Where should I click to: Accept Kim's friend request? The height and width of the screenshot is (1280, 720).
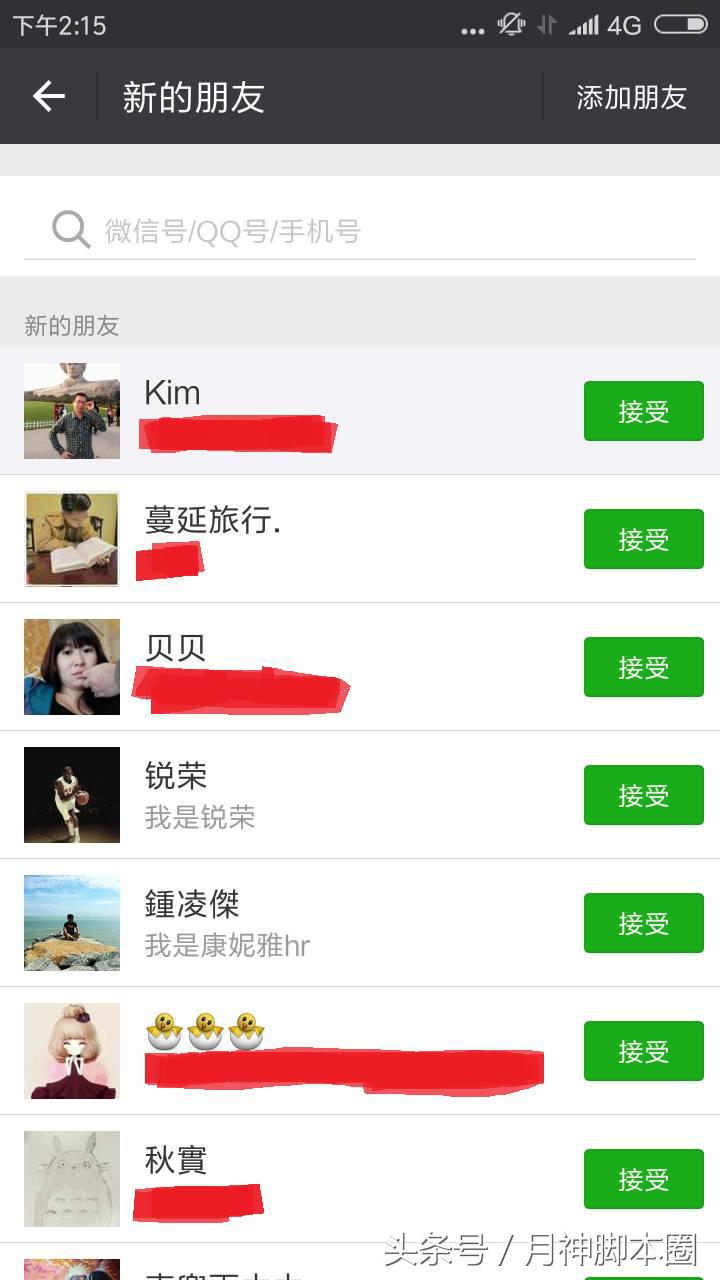[643, 411]
